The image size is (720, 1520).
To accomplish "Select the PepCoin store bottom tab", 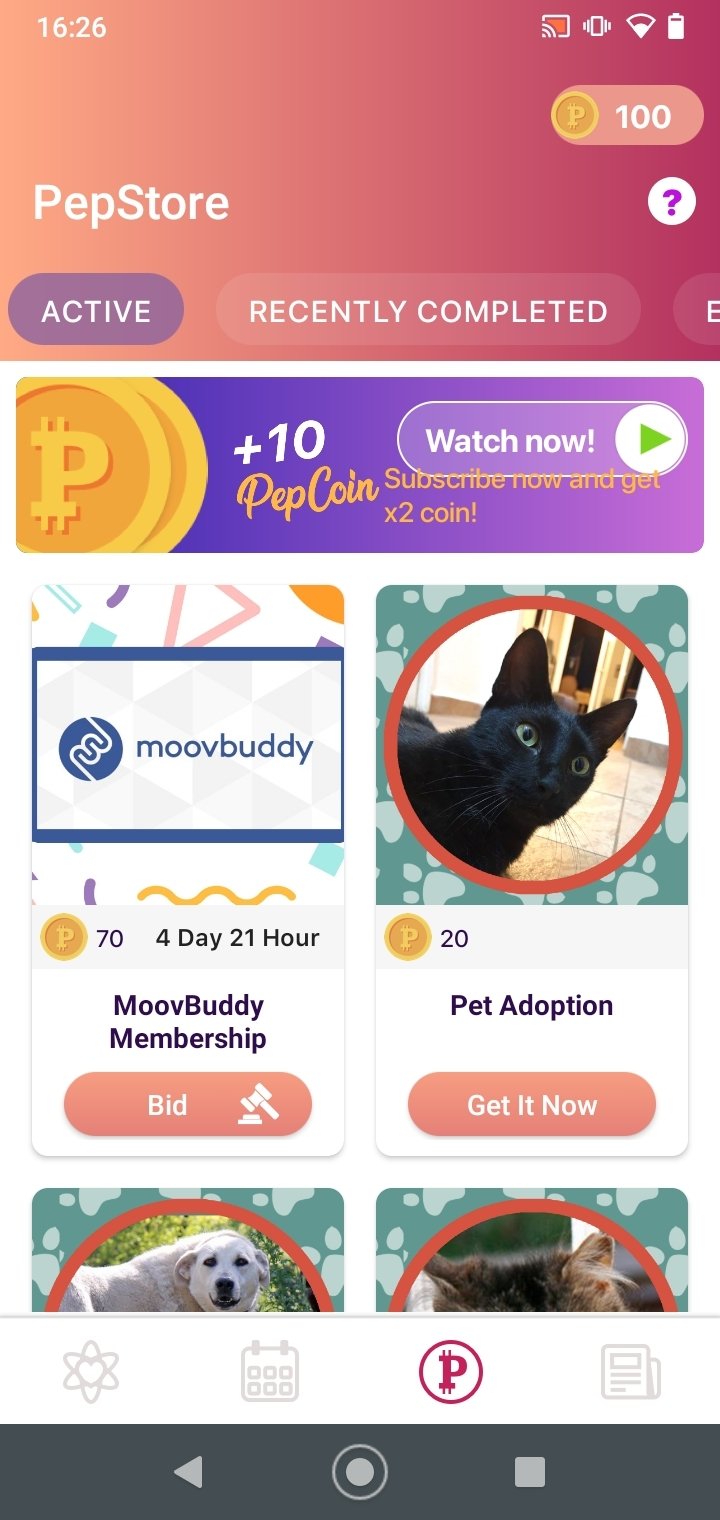I will point(450,1372).
